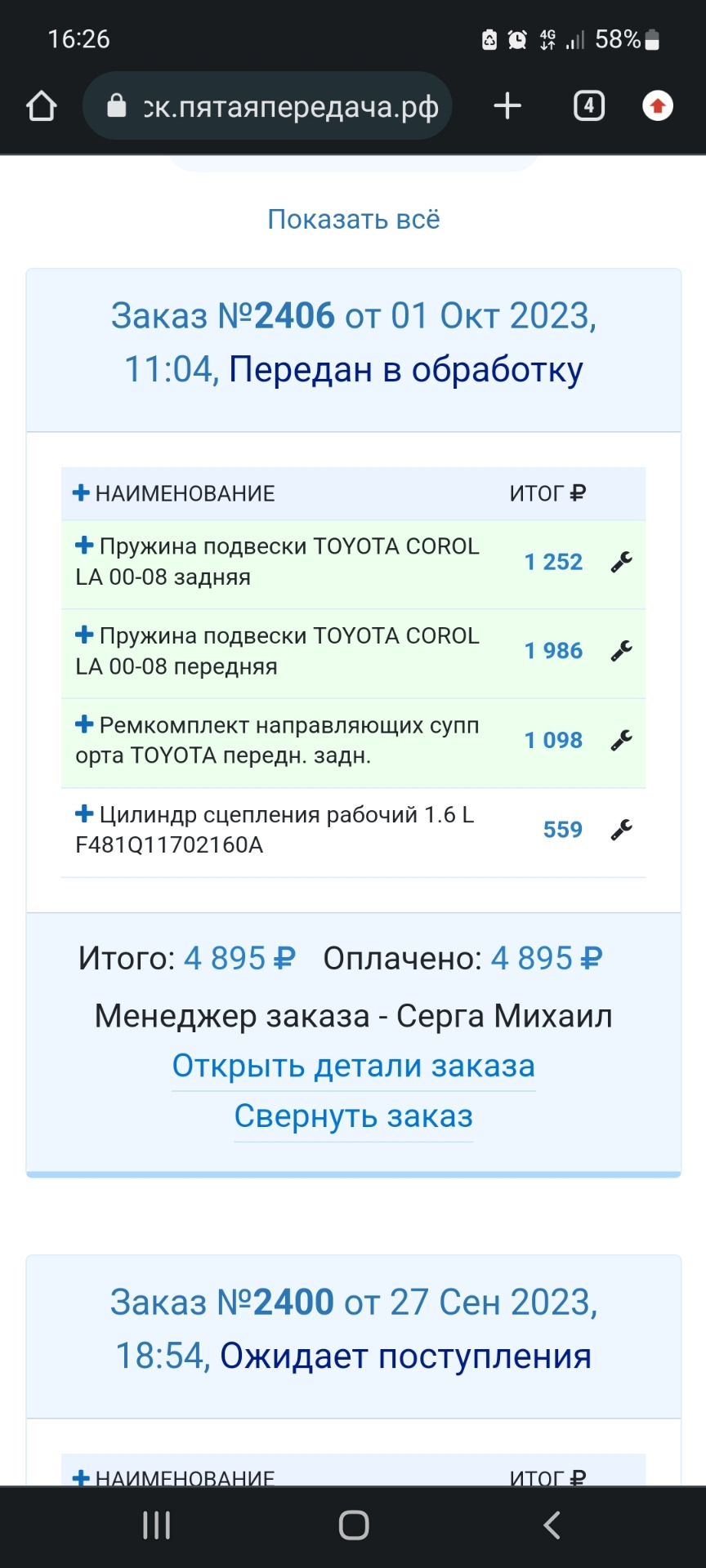Tap the address bar showing пятаяпередача.рф
Viewport: 706px width, 1568px height.
click(286, 105)
